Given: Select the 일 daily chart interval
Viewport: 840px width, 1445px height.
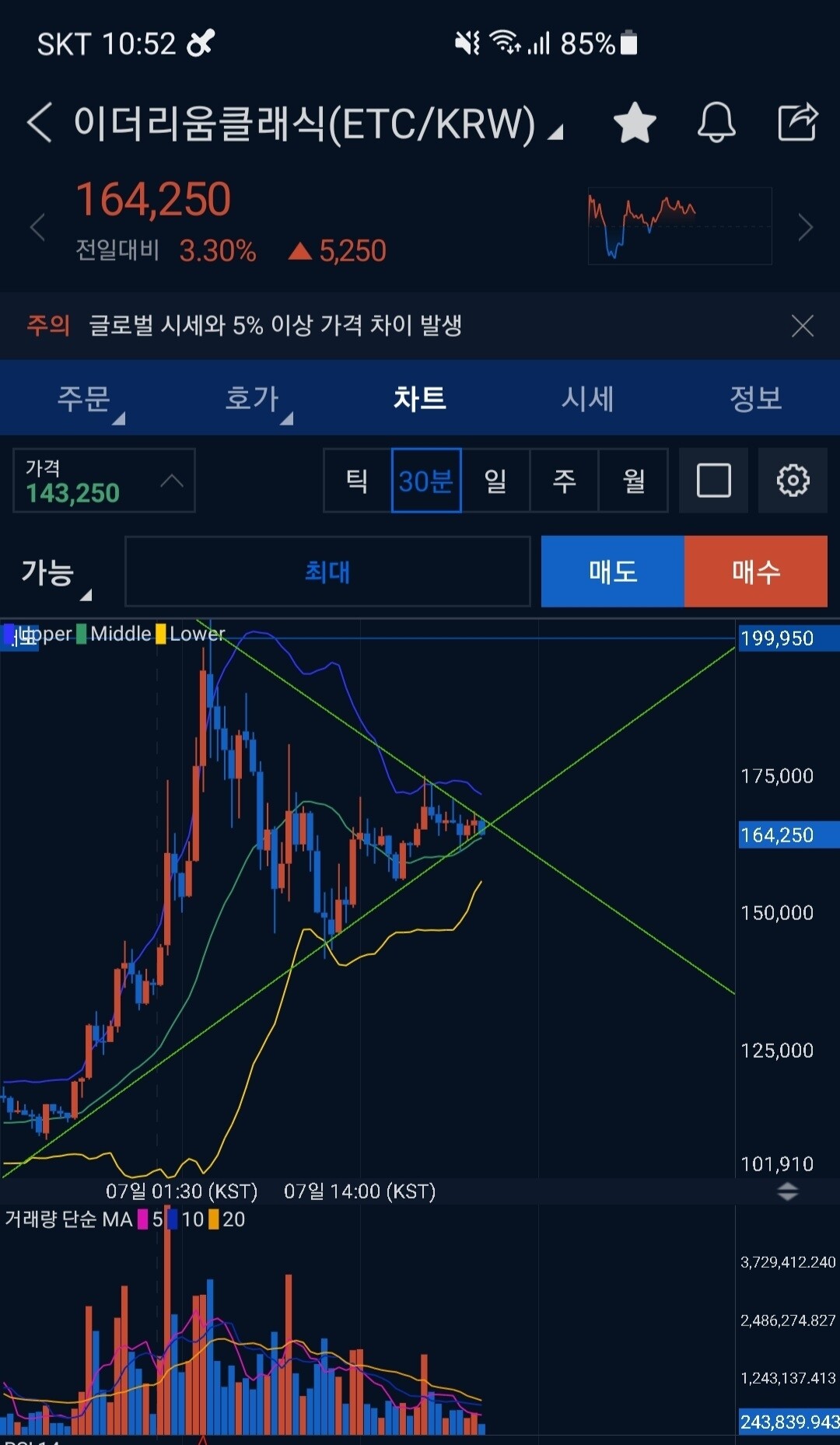Looking at the screenshot, I should click(x=495, y=481).
